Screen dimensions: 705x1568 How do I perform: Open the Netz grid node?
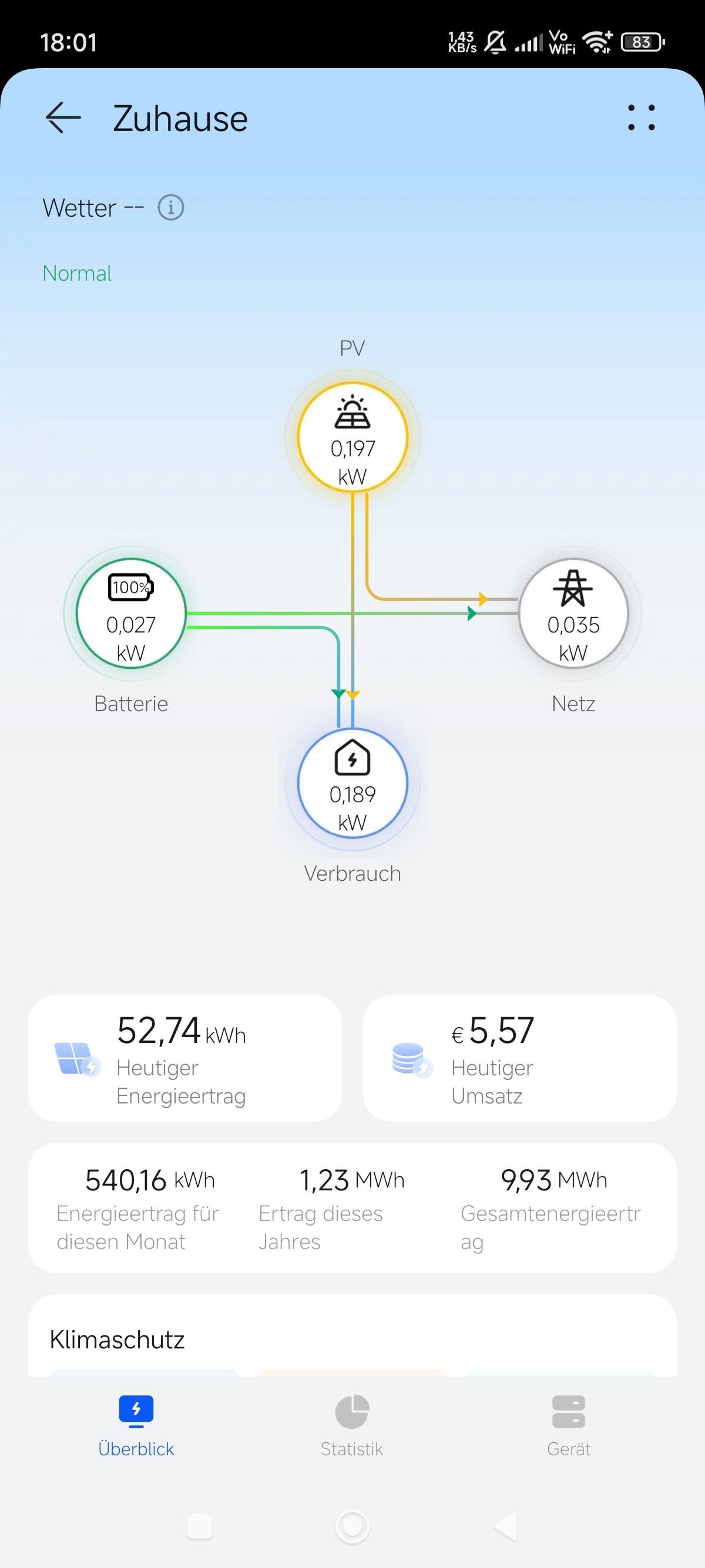pyautogui.click(x=573, y=613)
